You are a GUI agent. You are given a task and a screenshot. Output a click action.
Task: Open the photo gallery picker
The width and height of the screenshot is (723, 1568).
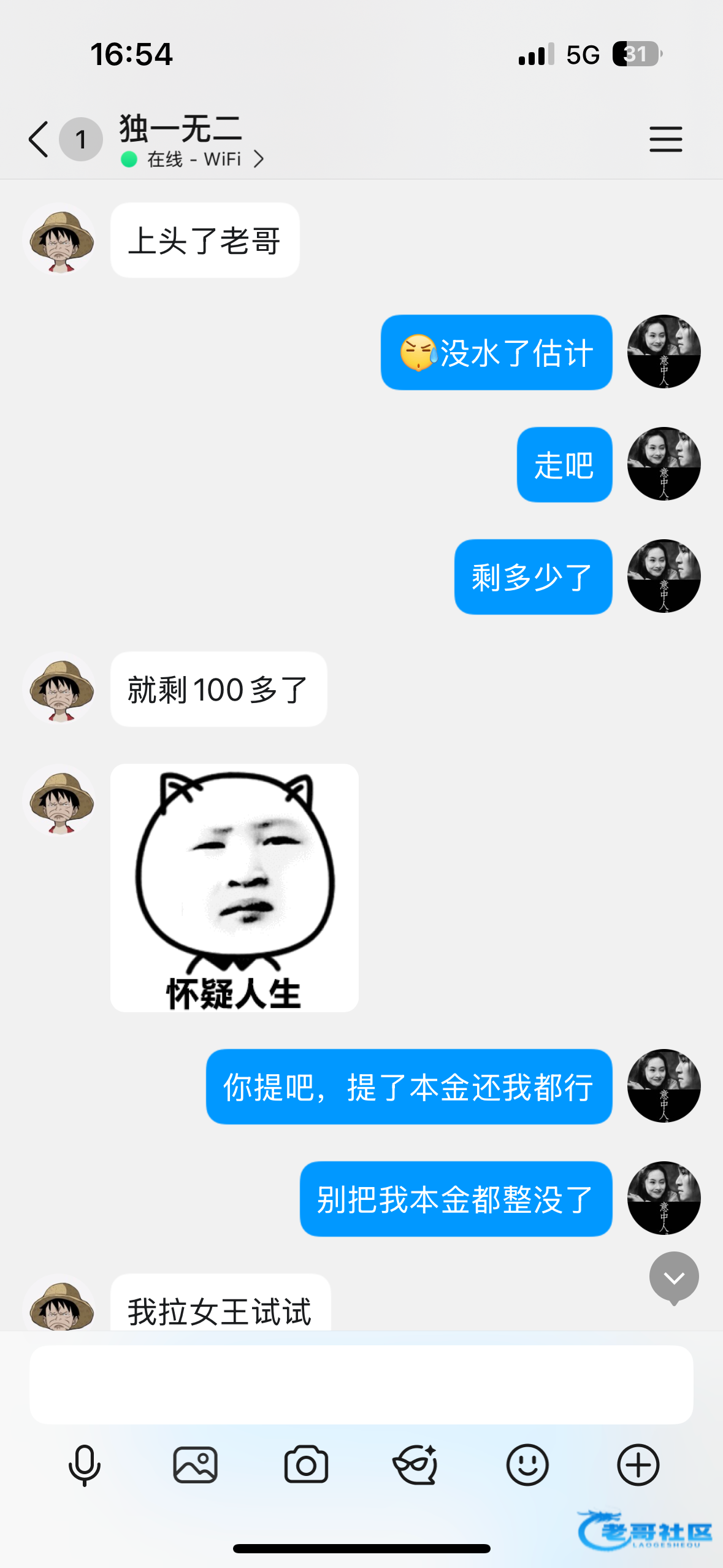pos(195,1466)
